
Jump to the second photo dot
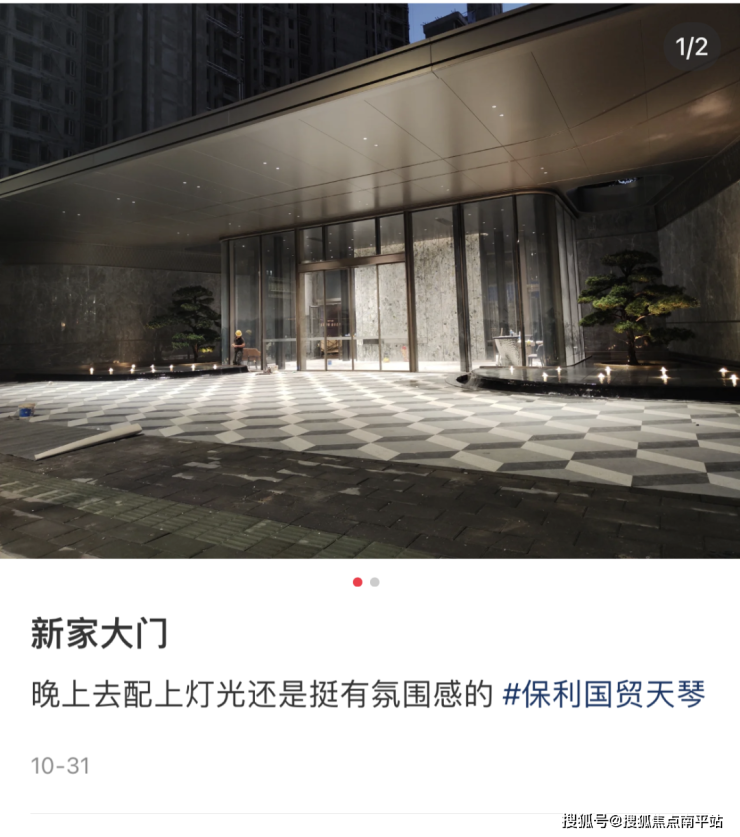point(375,582)
